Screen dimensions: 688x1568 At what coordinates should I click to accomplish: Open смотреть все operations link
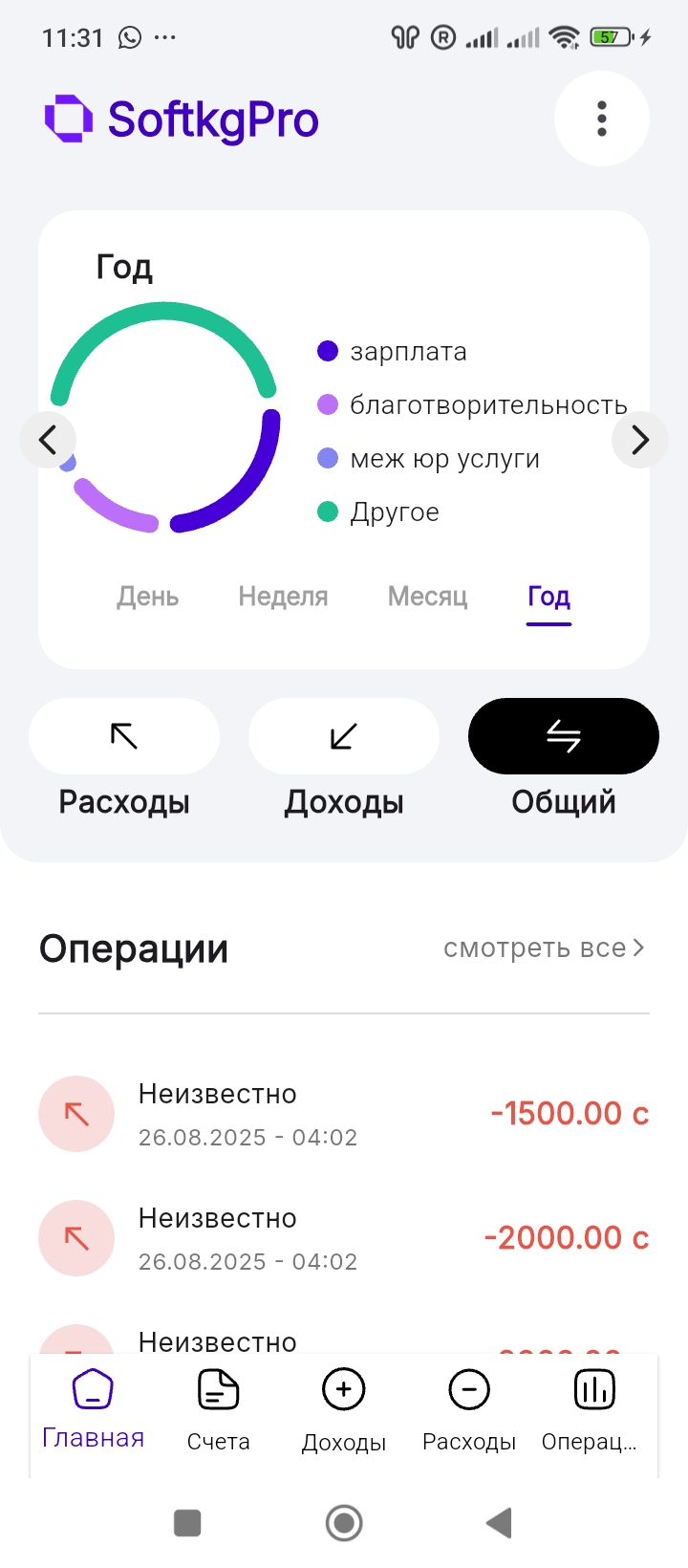pyautogui.click(x=544, y=947)
